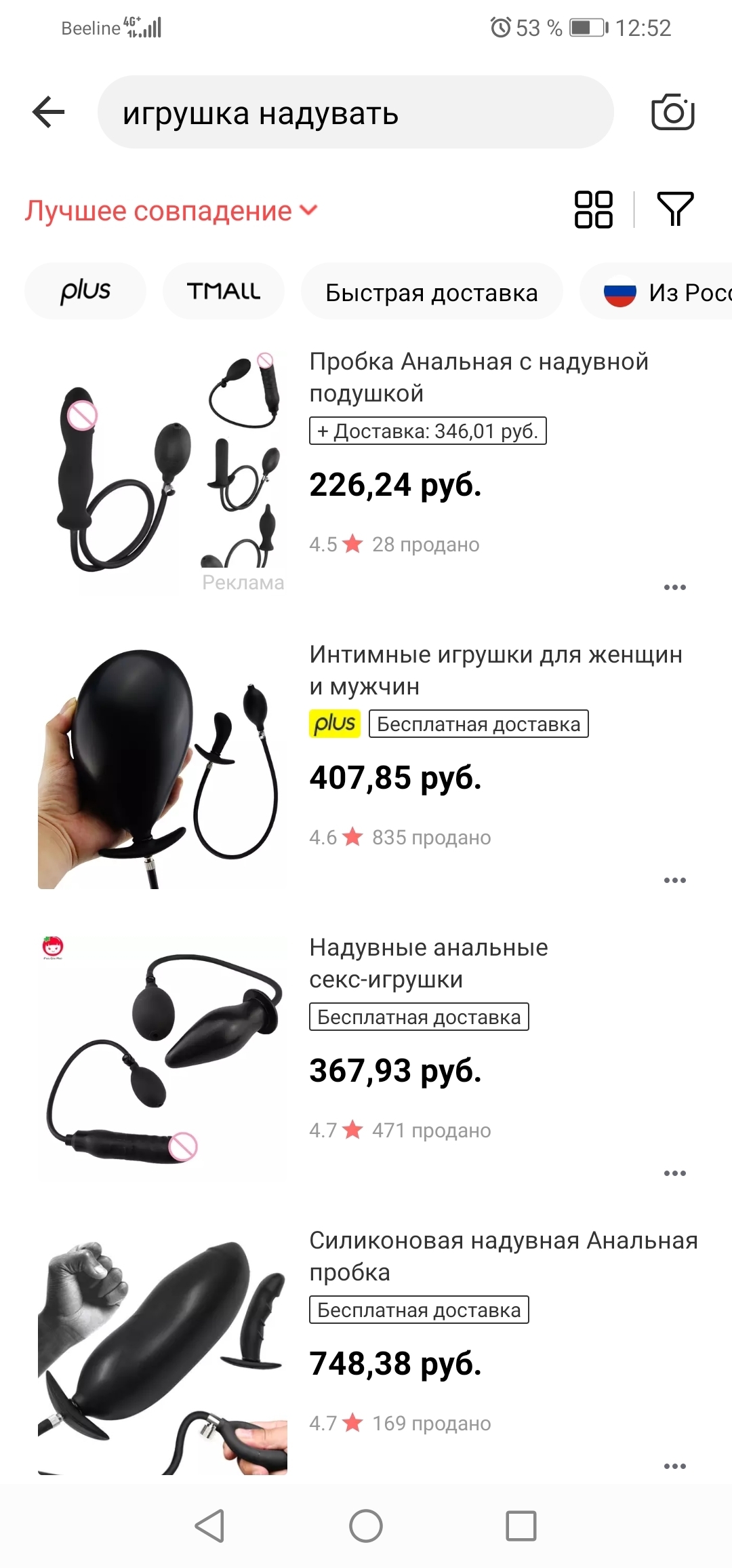Switch to grid view layout
The image size is (732, 1568).
tap(593, 210)
